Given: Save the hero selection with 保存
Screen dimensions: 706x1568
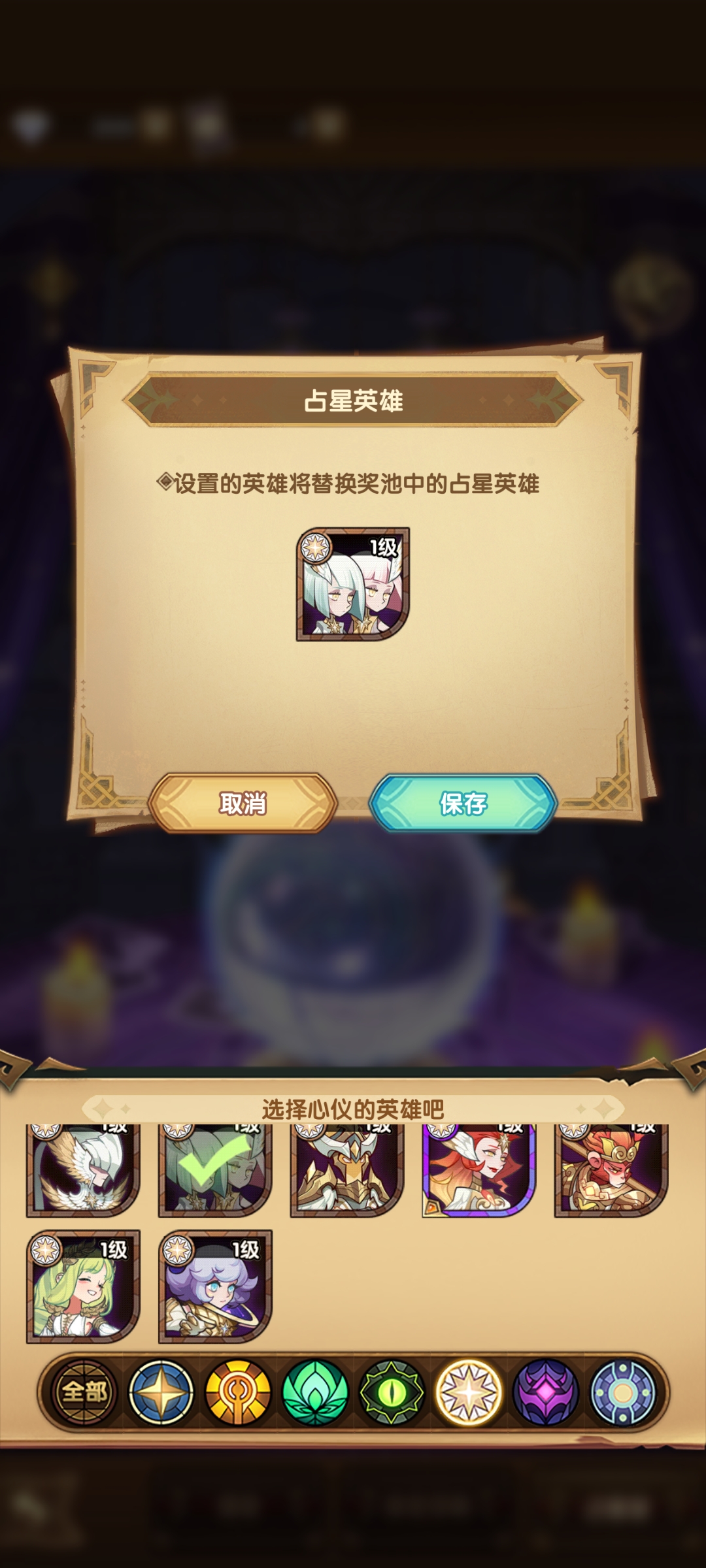Looking at the screenshot, I should (x=463, y=803).
